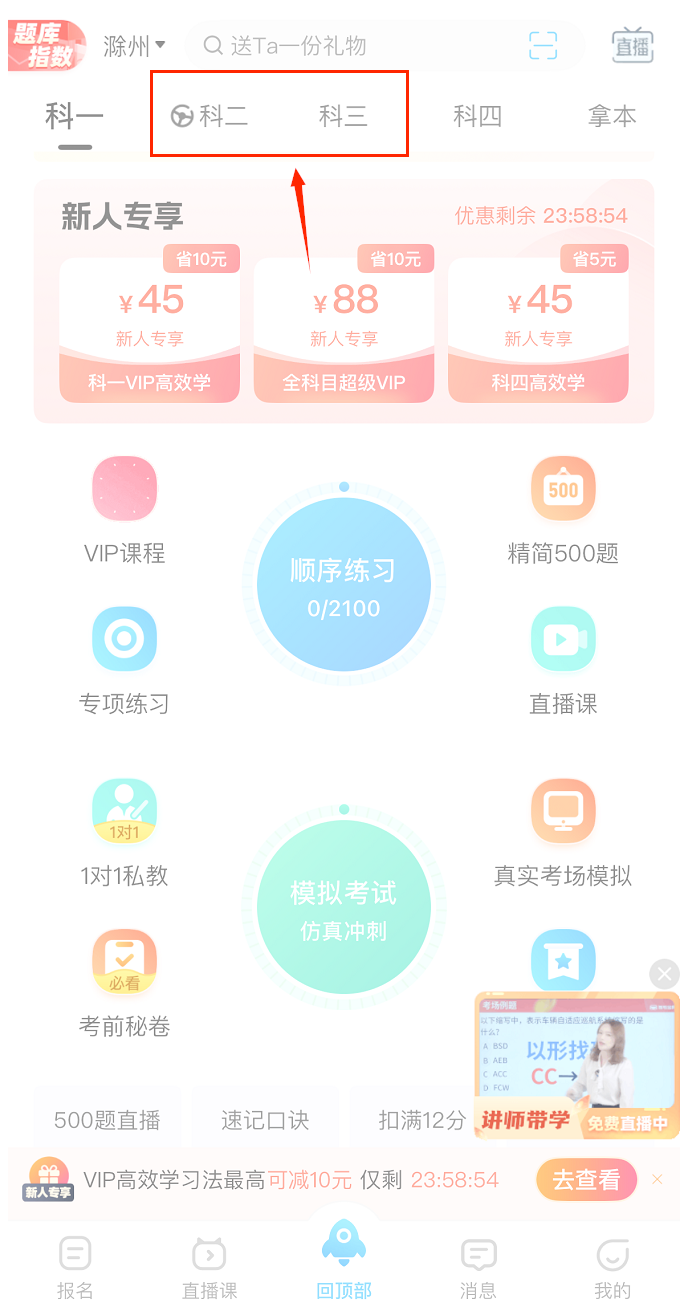The height and width of the screenshot is (1306, 692).
Task: Open 精简500题
Action: click(x=563, y=510)
